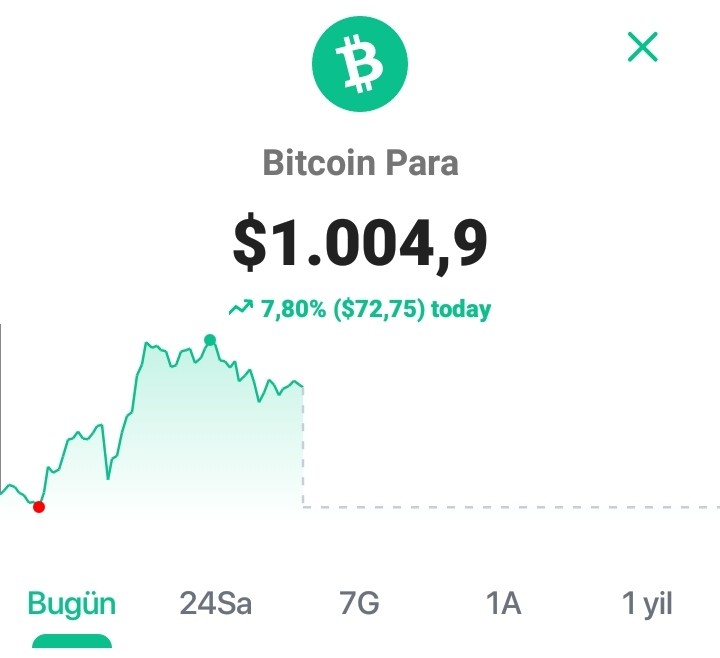Select the Bugün time range tab
The image size is (720, 658).
click(x=72, y=604)
